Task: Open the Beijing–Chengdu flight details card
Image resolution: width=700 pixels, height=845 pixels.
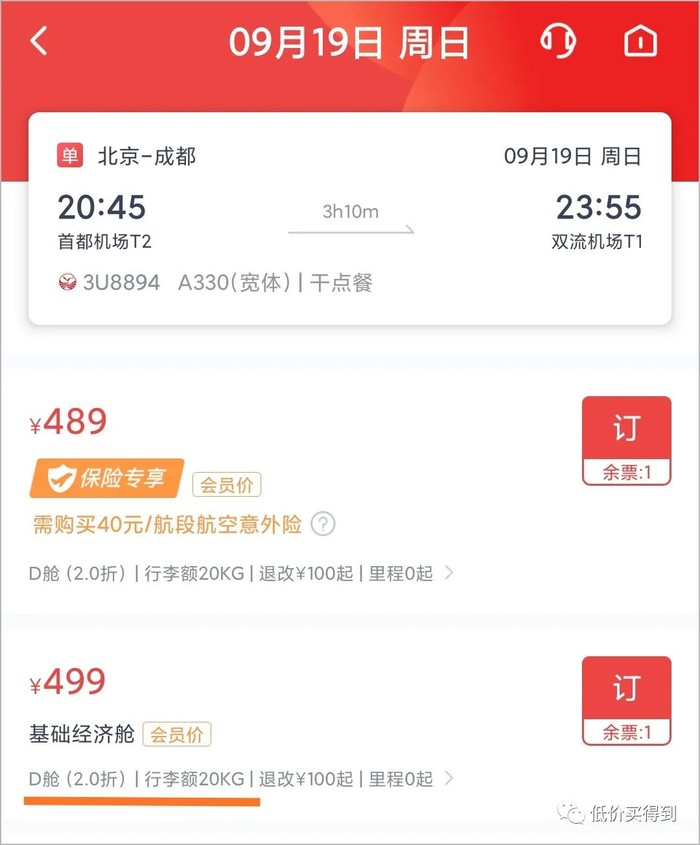Action: click(349, 219)
